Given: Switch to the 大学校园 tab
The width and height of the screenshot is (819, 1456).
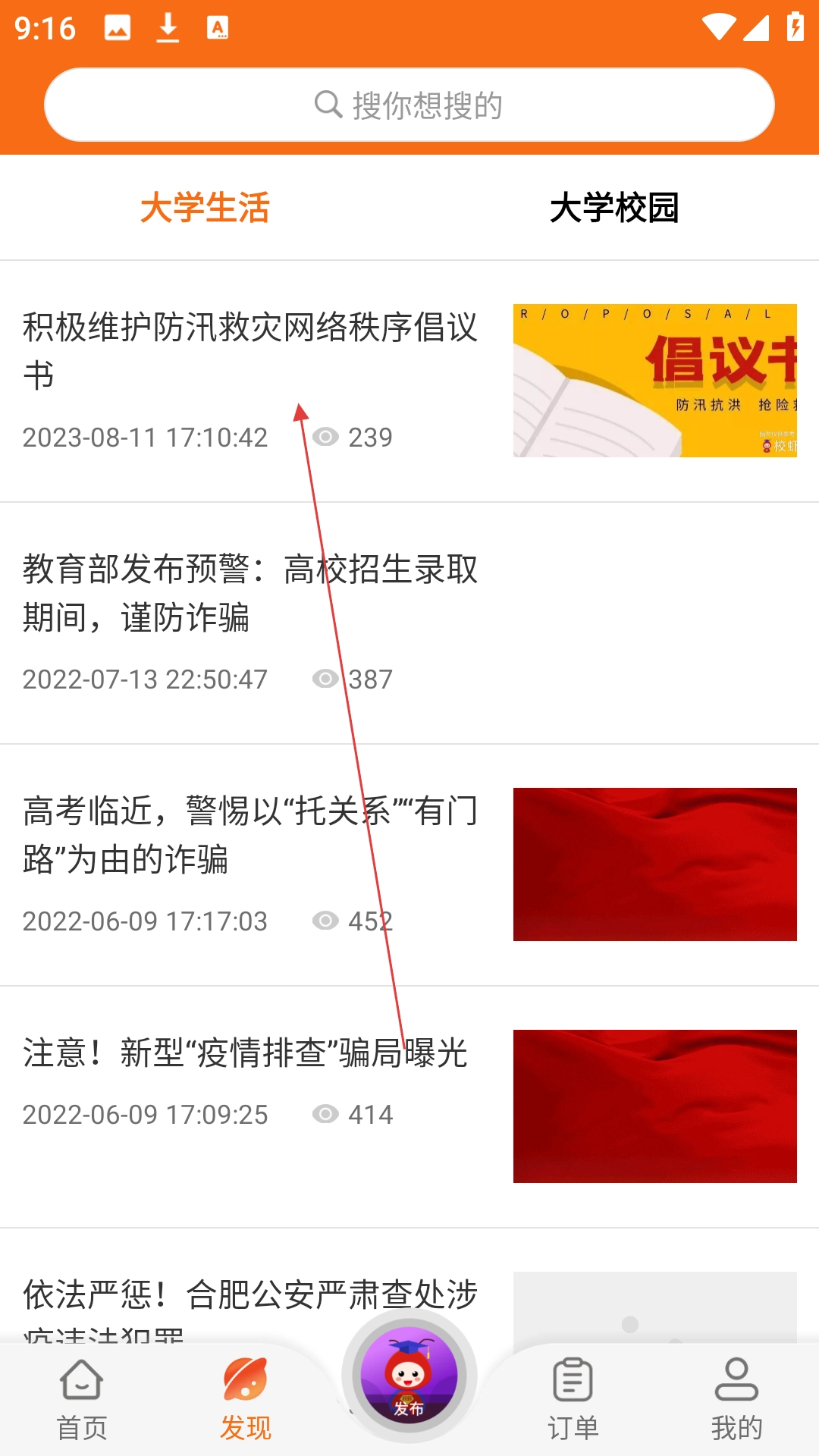Looking at the screenshot, I should pos(613,208).
